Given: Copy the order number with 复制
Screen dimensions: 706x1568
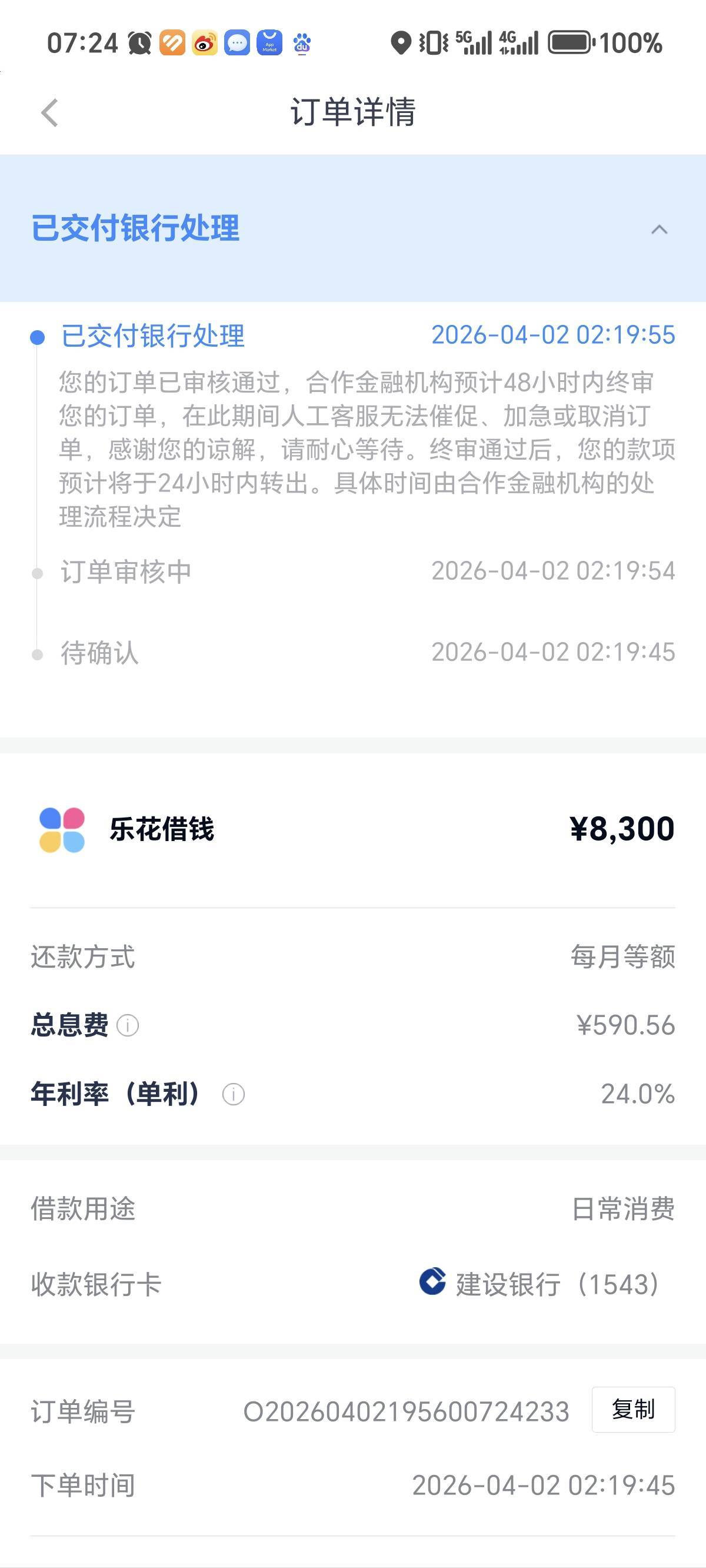Looking at the screenshot, I should click(633, 1410).
